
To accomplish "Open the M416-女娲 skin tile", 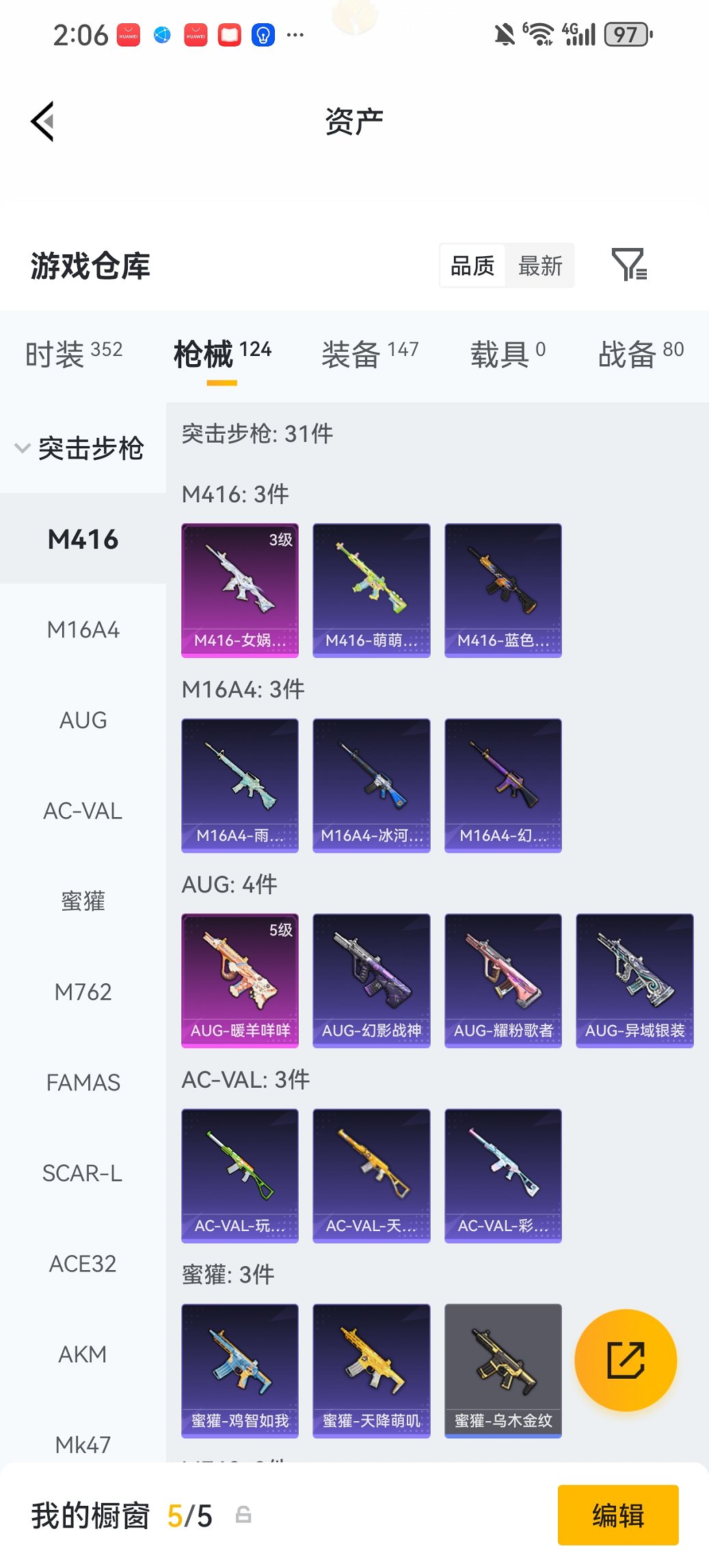I will (x=240, y=590).
